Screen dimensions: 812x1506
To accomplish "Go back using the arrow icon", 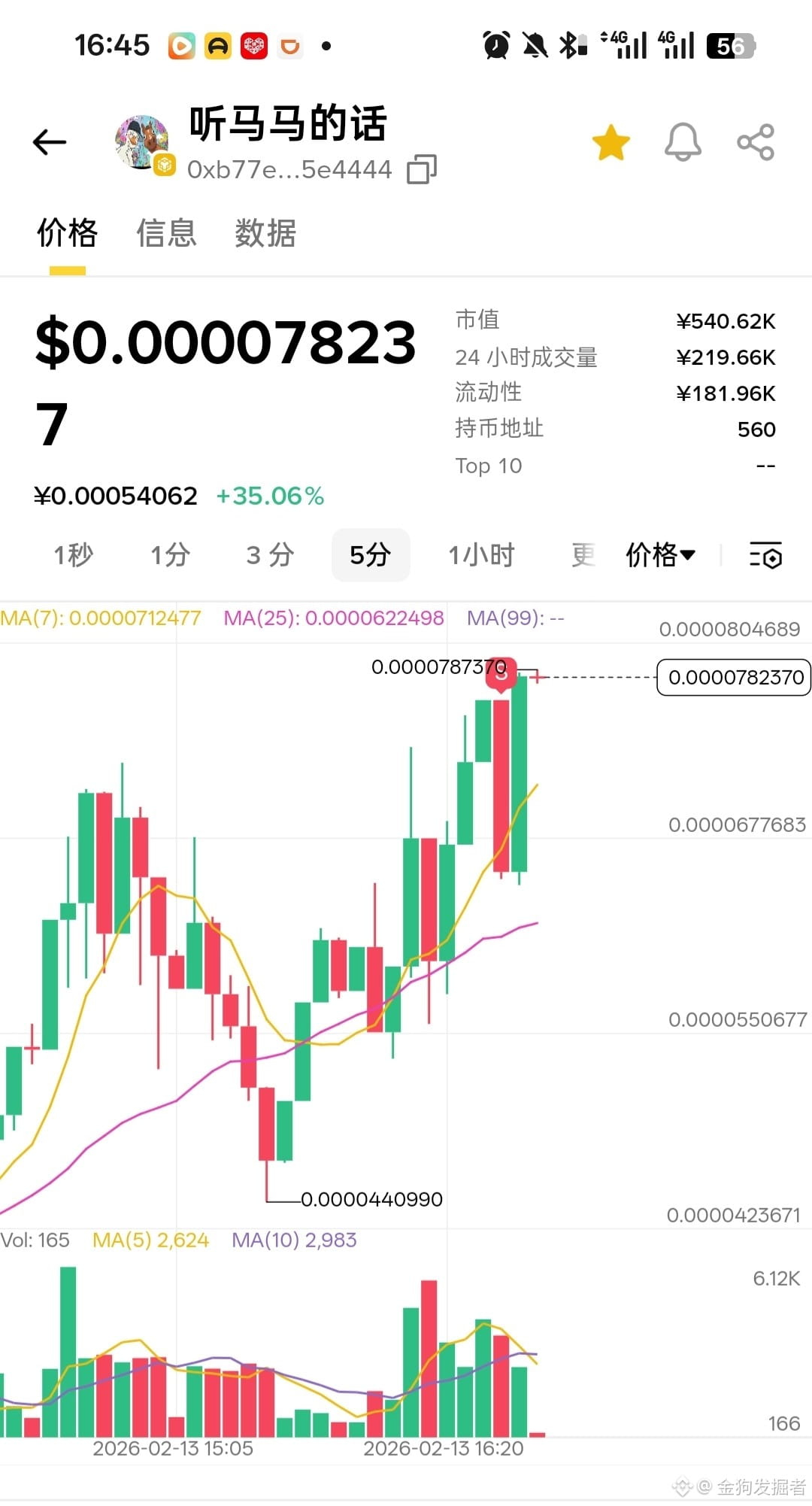I will pos(50,141).
